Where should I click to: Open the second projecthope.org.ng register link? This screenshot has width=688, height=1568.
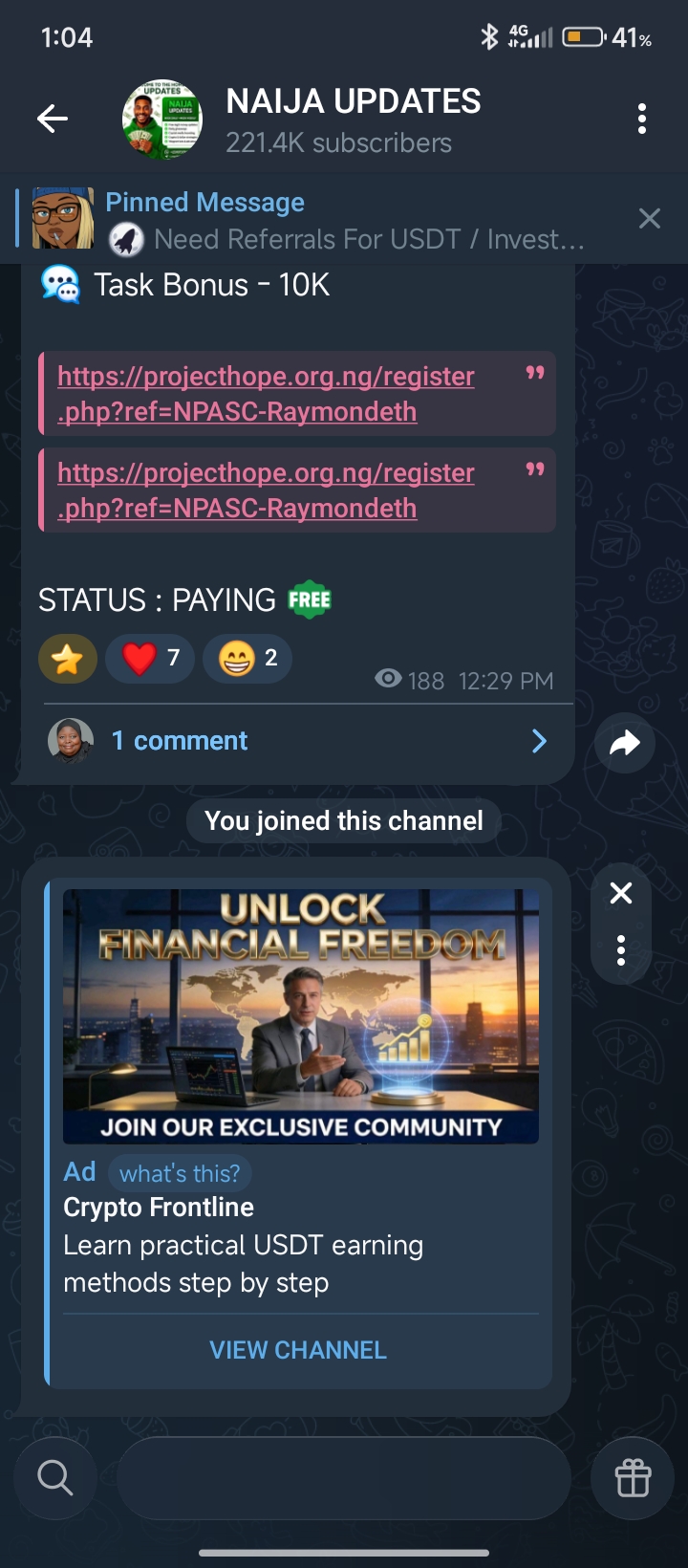[x=266, y=490]
